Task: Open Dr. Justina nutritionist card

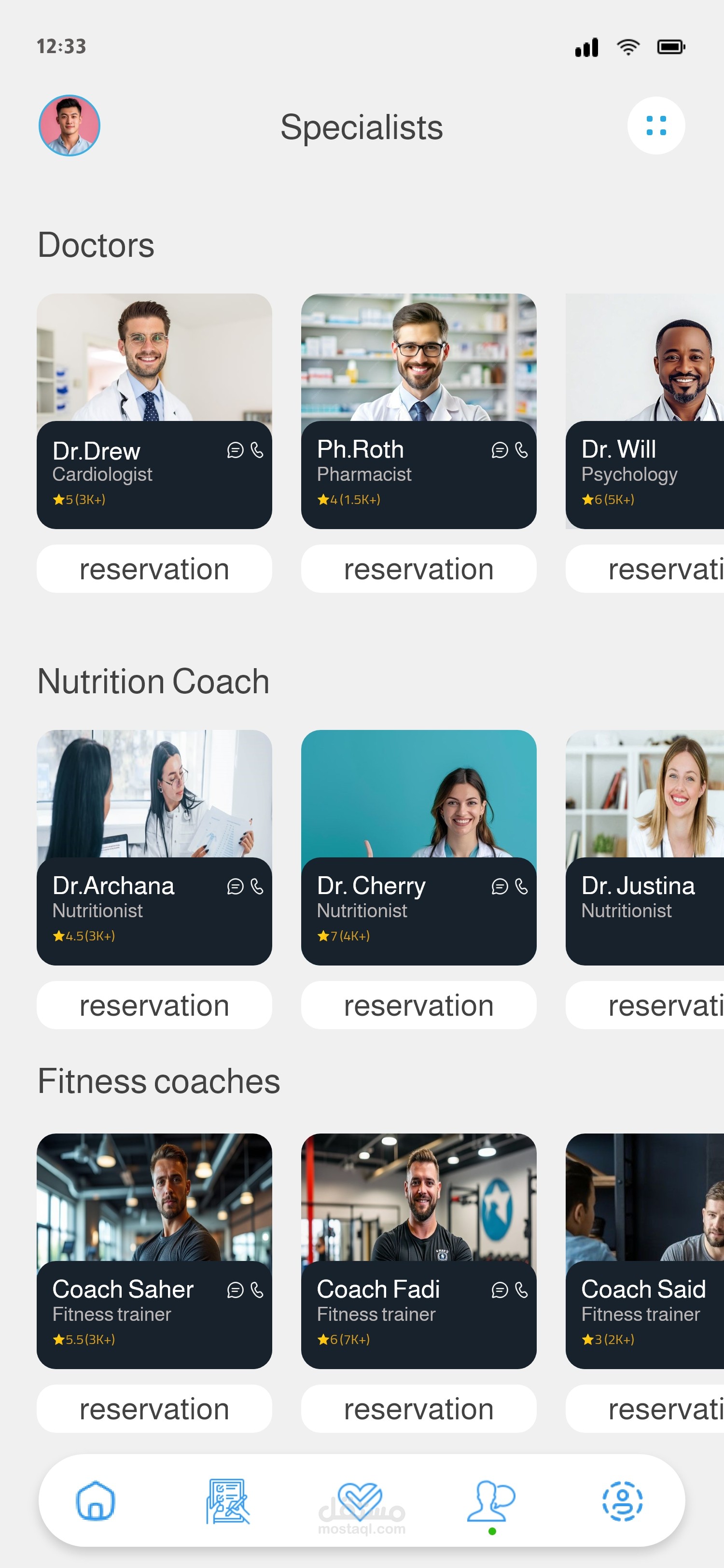Action: click(645, 847)
